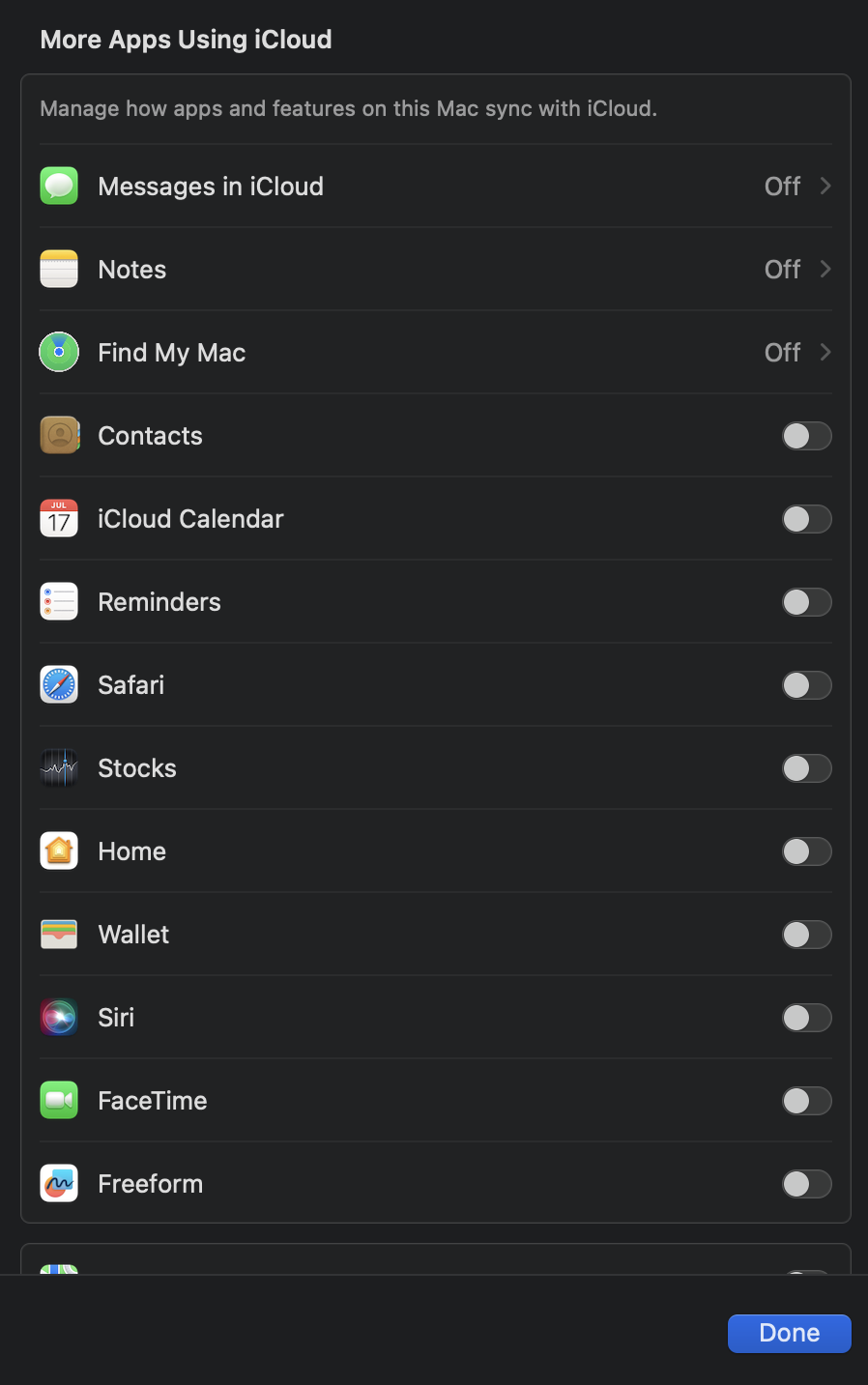Open the Notes iCloud row
This screenshot has height=1385, width=868.
(x=435, y=270)
